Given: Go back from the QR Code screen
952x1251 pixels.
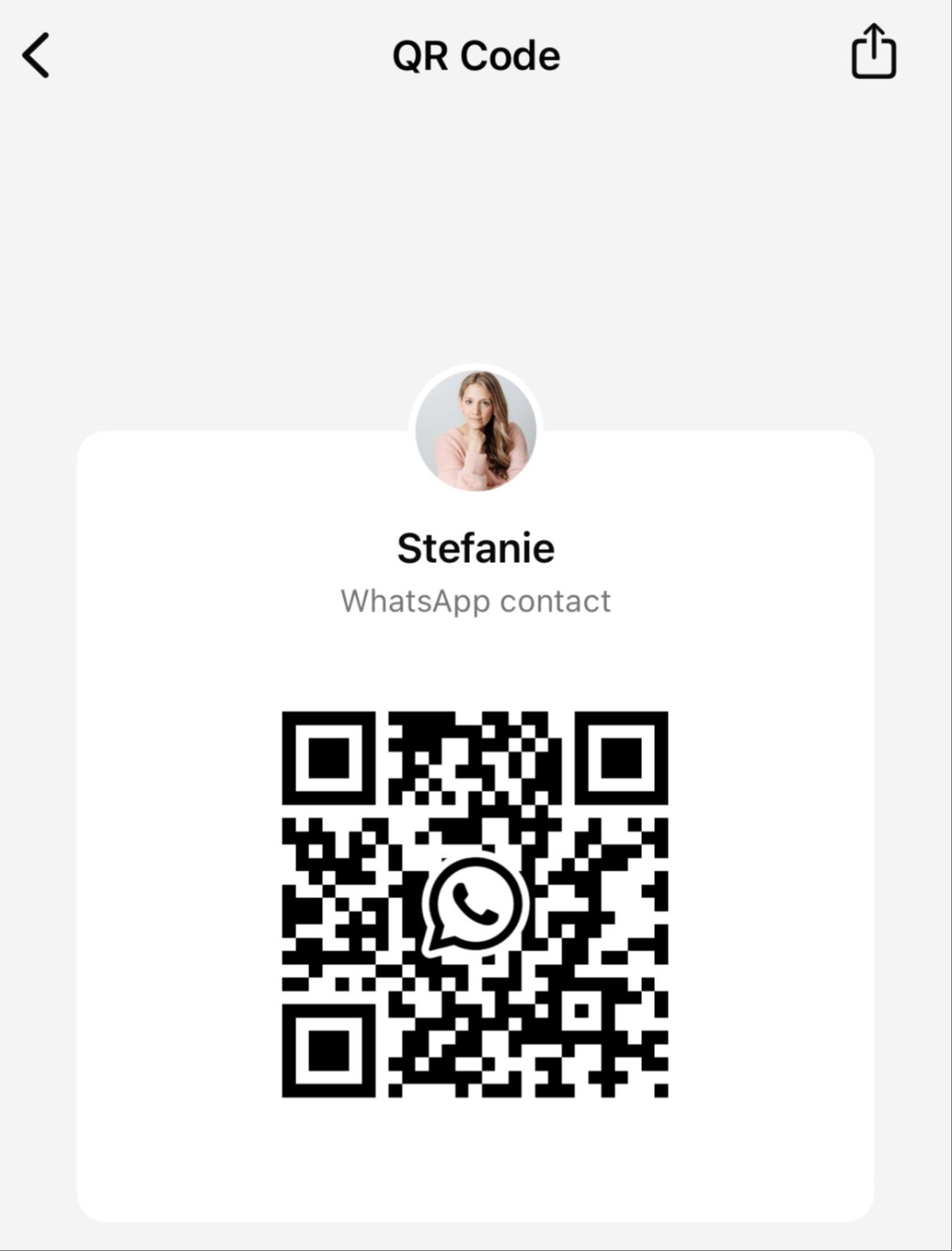Looking at the screenshot, I should point(36,56).
